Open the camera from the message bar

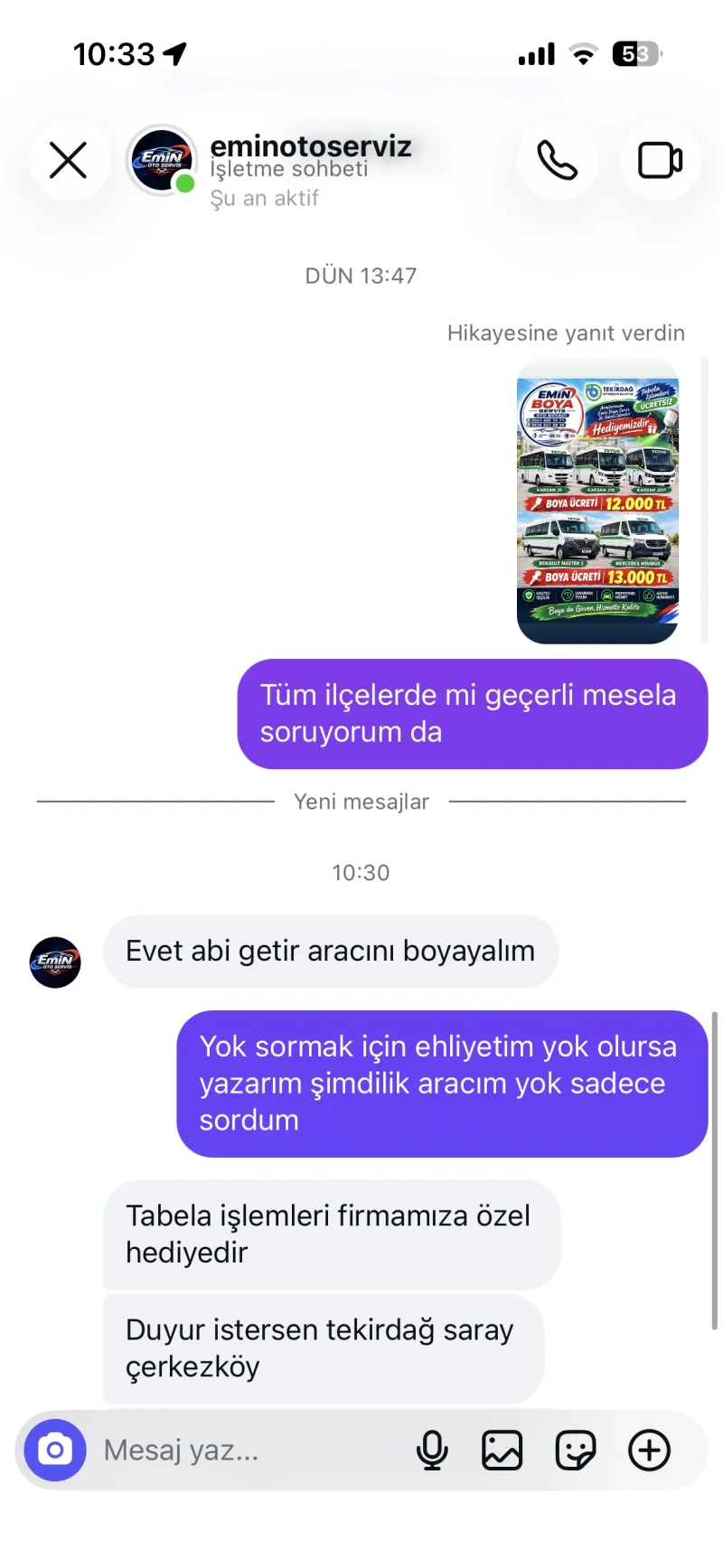(55, 1450)
